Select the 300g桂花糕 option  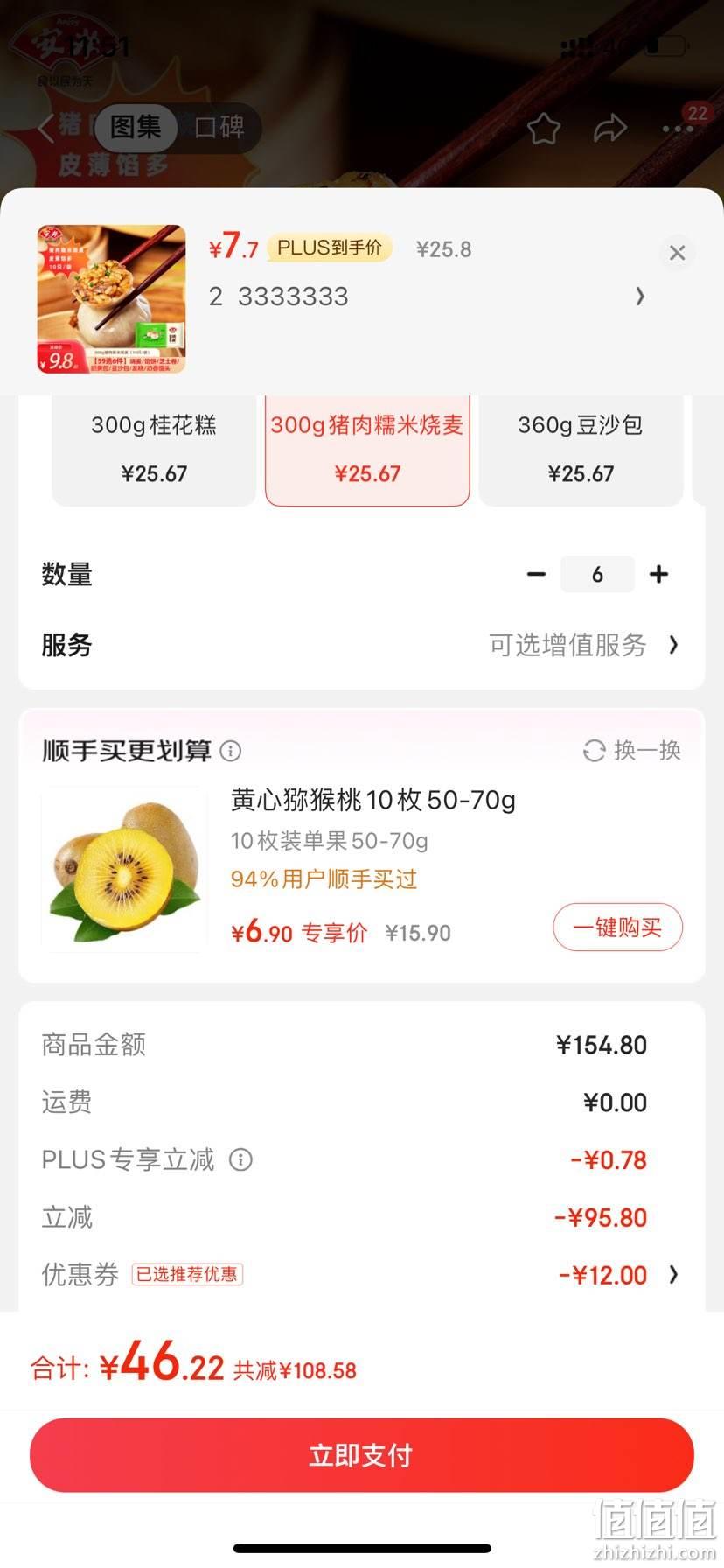click(x=154, y=450)
